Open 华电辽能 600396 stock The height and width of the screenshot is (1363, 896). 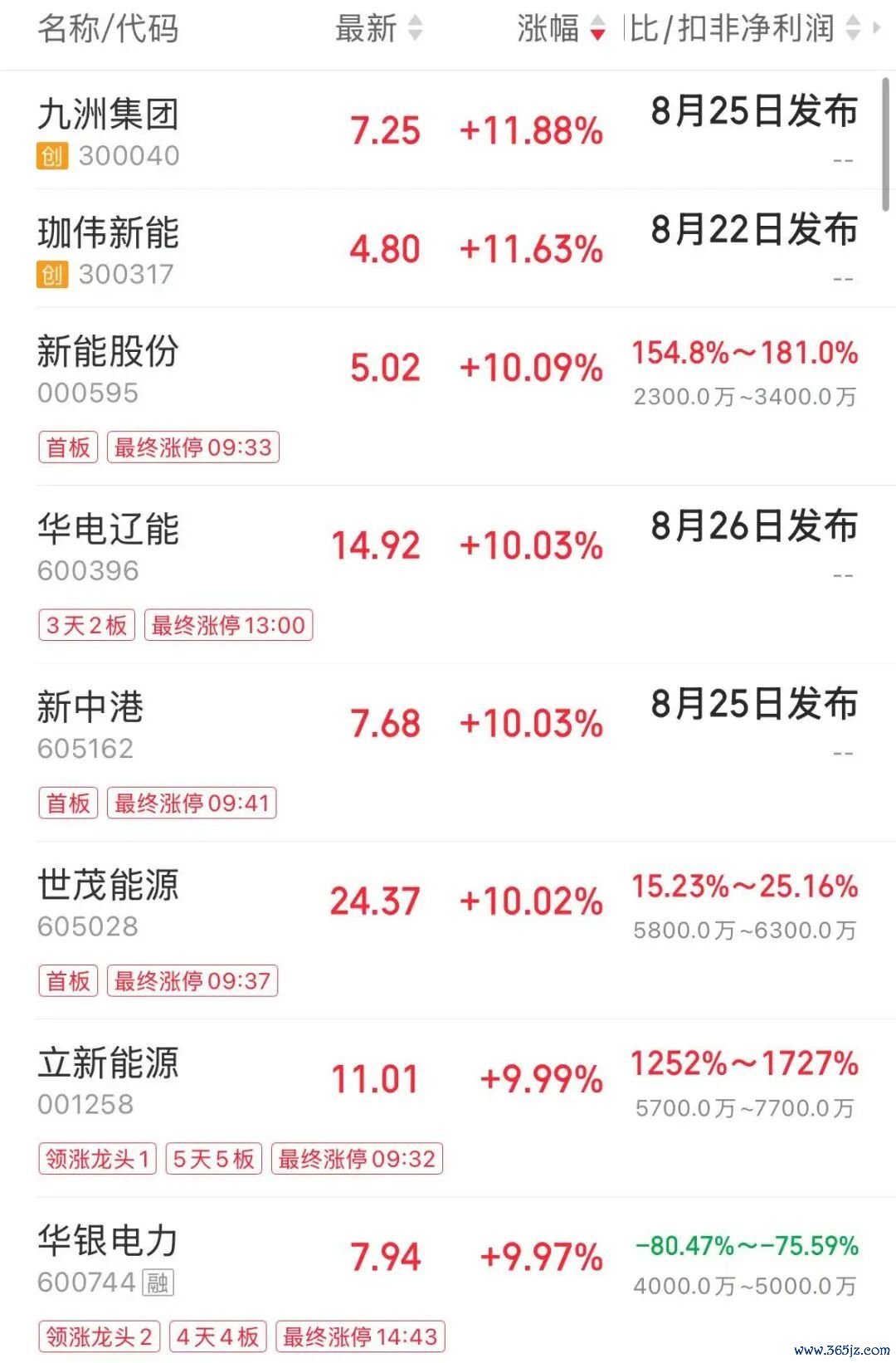(448, 574)
